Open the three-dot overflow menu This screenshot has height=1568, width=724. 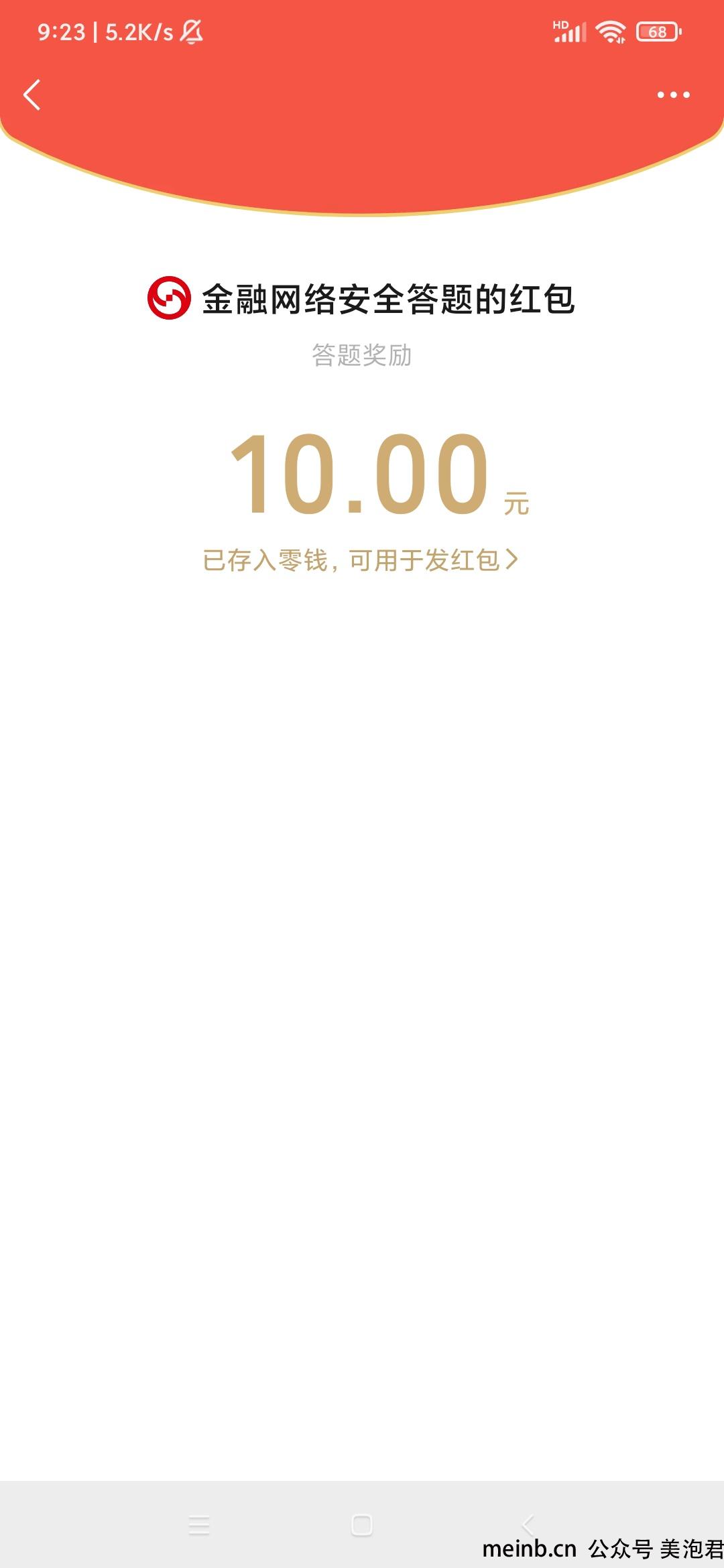(x=673, y=94)
